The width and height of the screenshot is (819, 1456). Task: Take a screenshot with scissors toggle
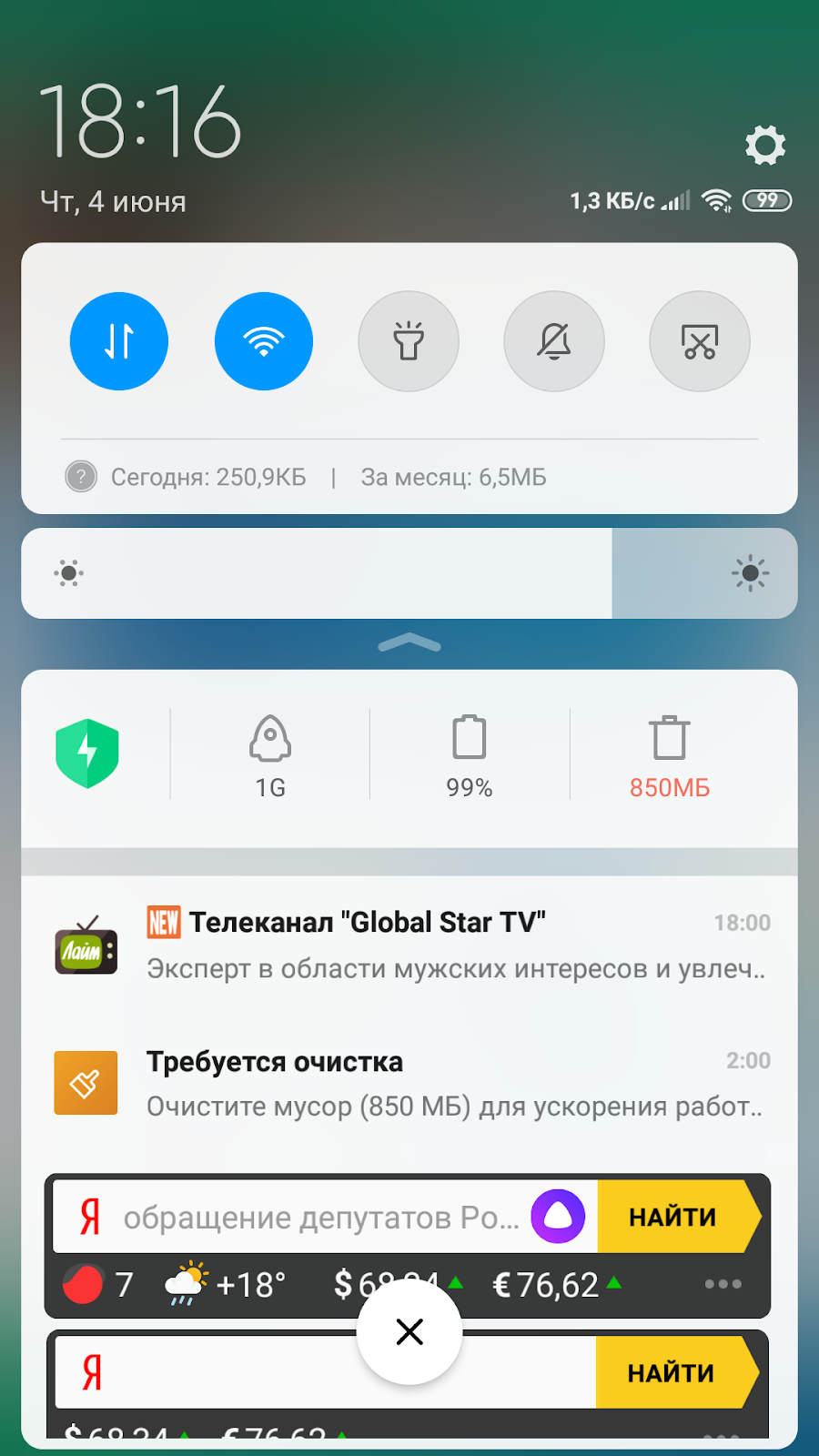699,341
